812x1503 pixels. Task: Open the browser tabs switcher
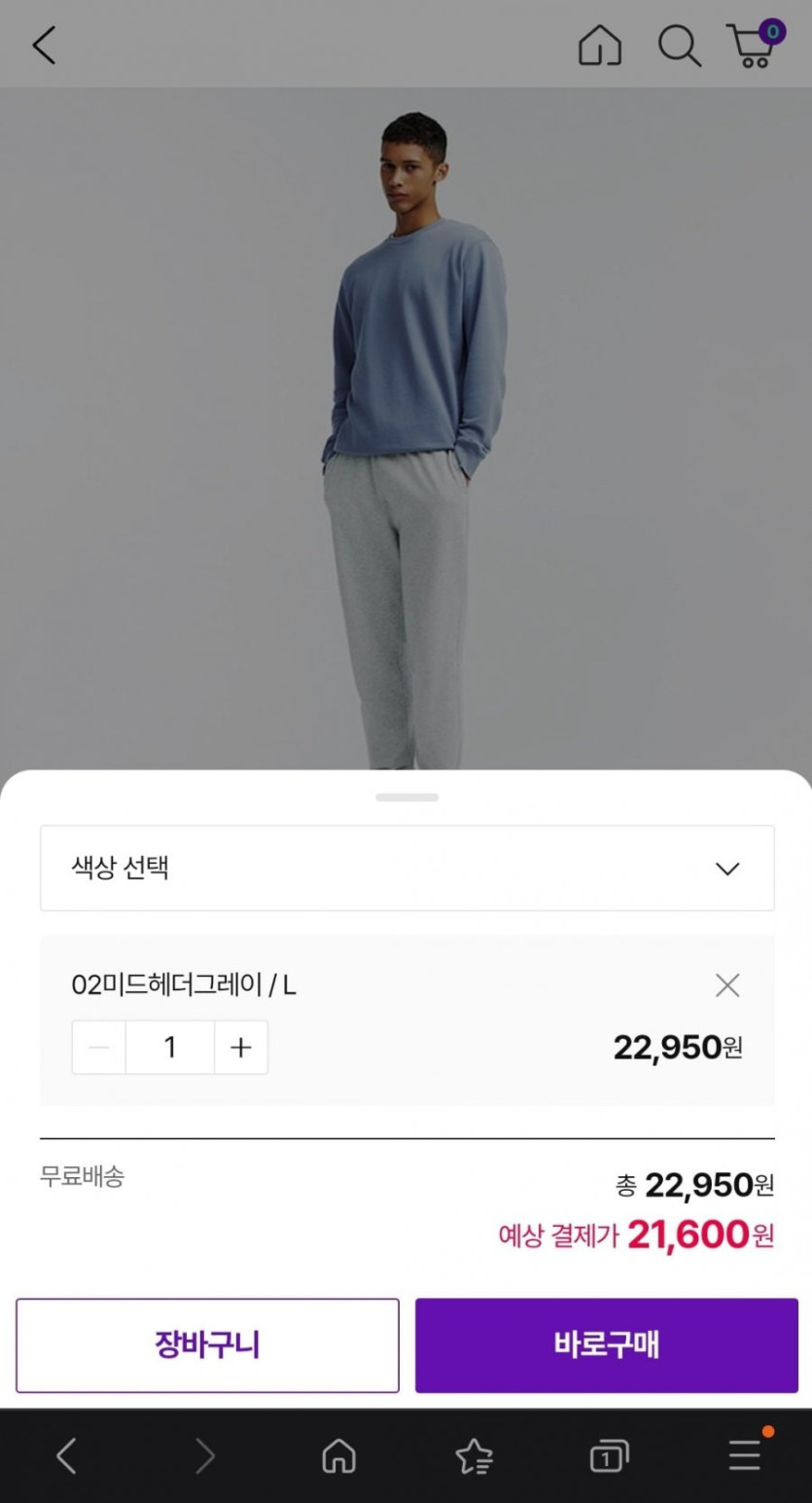609,1456
